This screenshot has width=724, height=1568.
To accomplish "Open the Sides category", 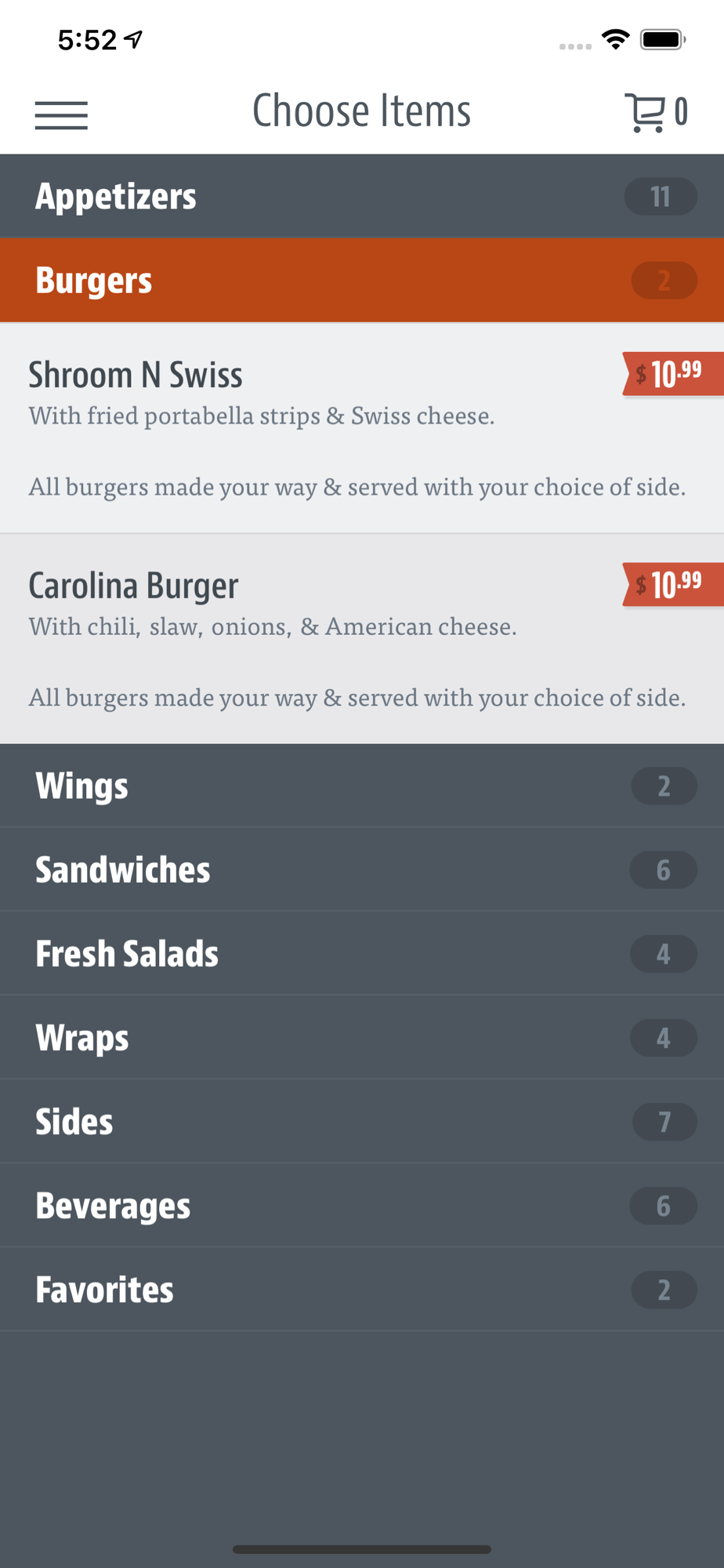I will point(362,1121).
